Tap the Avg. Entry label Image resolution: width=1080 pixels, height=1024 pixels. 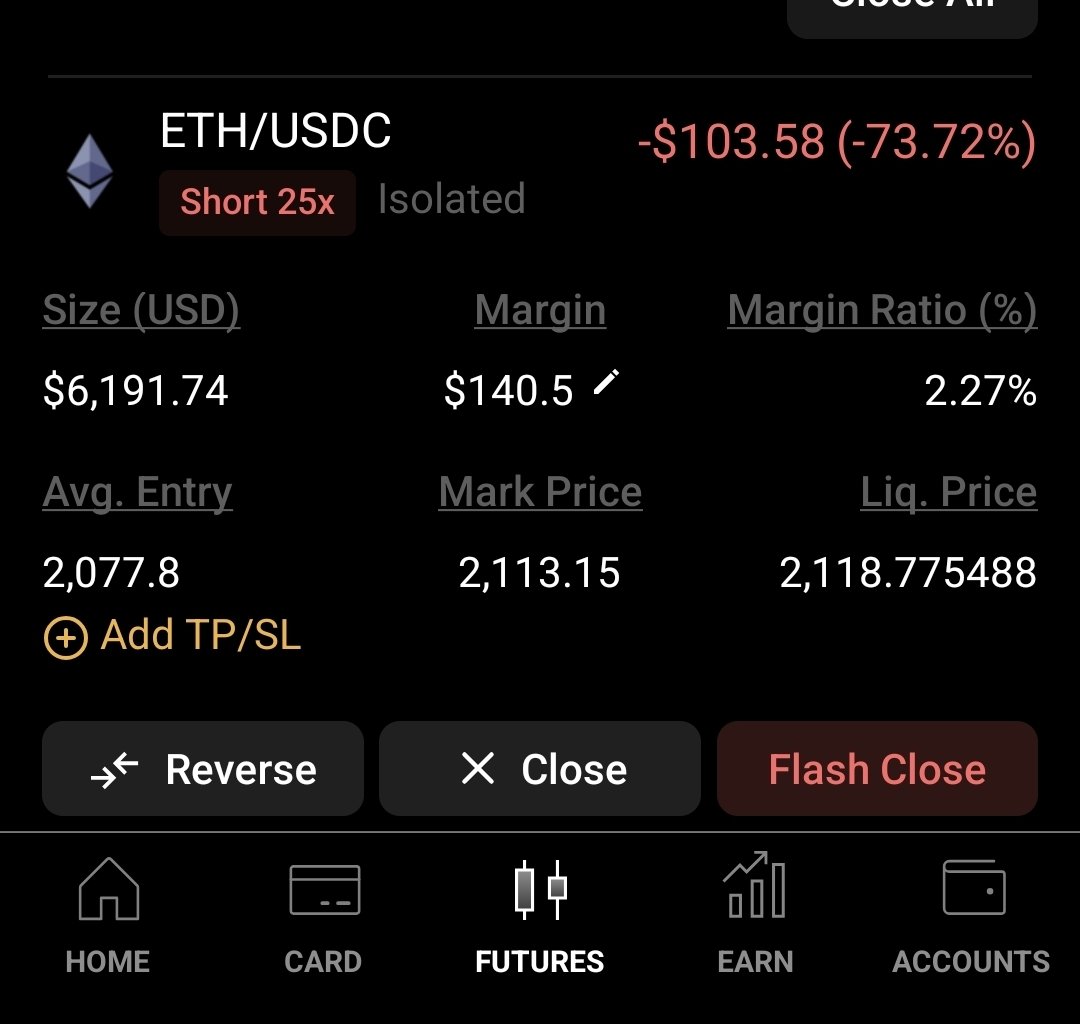coord(138,492)
